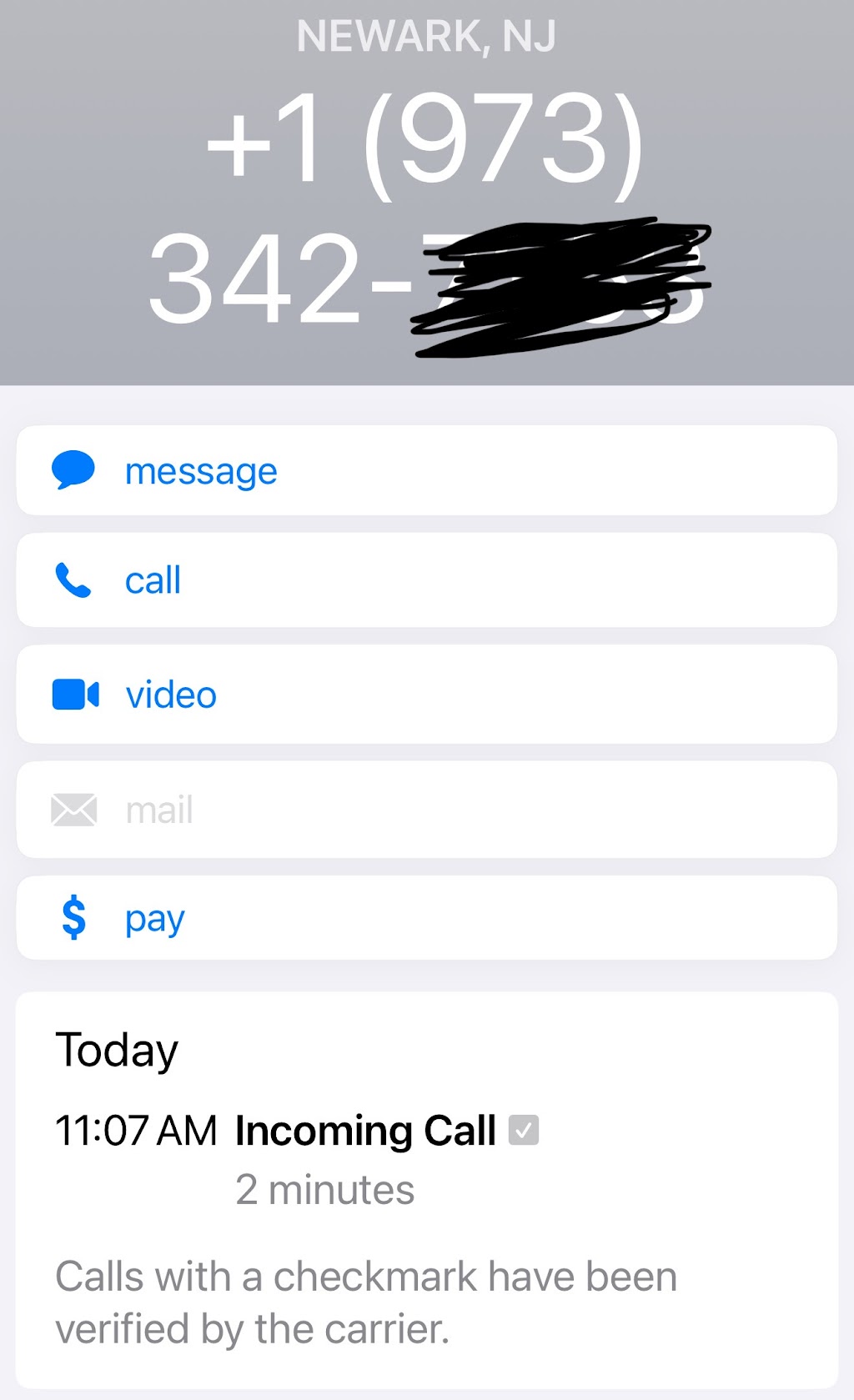Tap the pay option
The width and height of the screenshot is (854, 1400).
coord(426,918)
